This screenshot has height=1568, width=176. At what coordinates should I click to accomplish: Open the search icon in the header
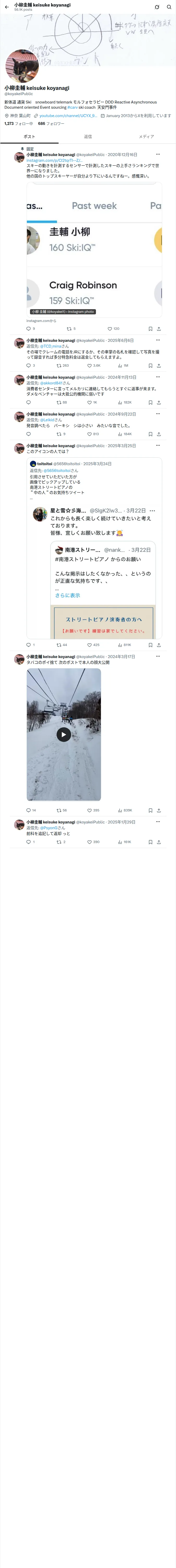click(169, 7)
